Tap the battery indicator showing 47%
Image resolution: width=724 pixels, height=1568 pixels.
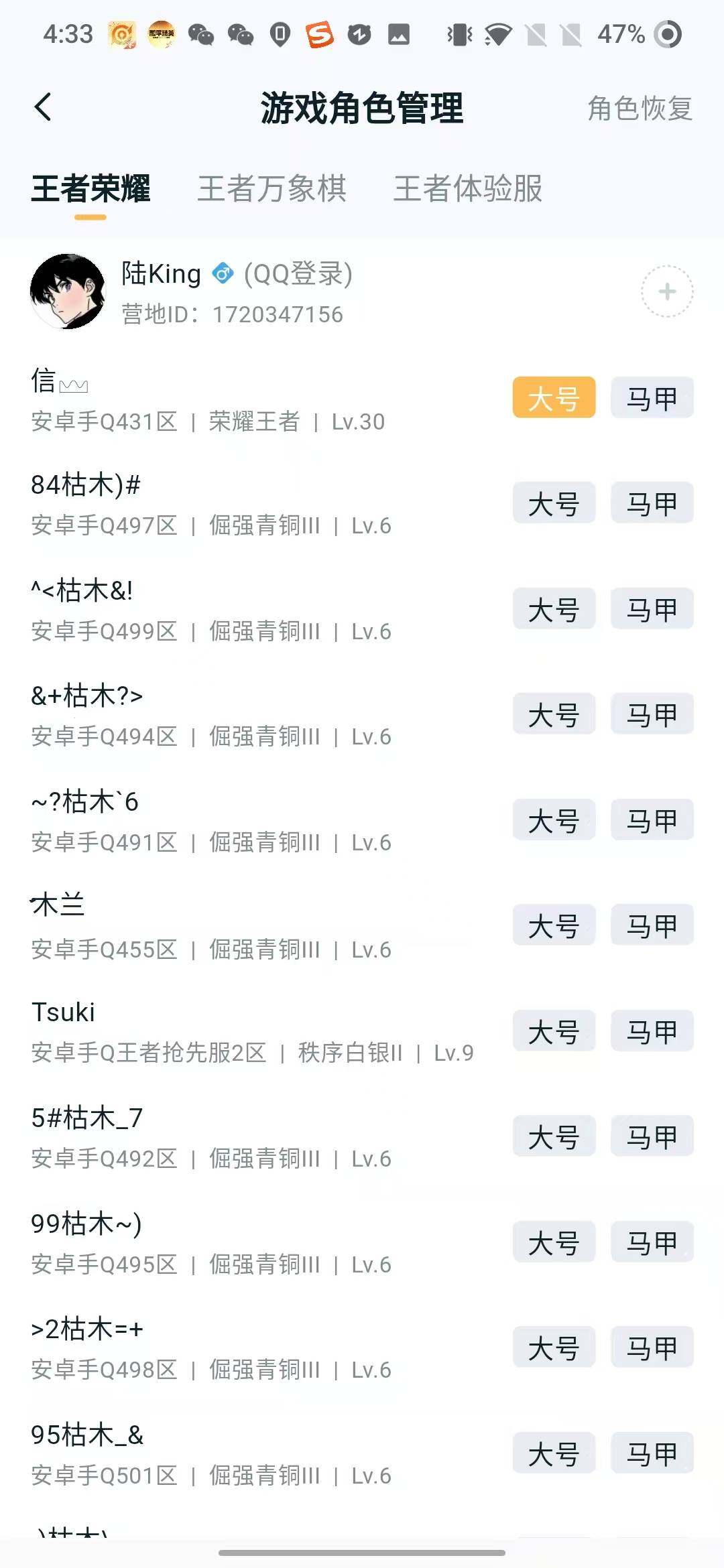click(x=620, y=32)
